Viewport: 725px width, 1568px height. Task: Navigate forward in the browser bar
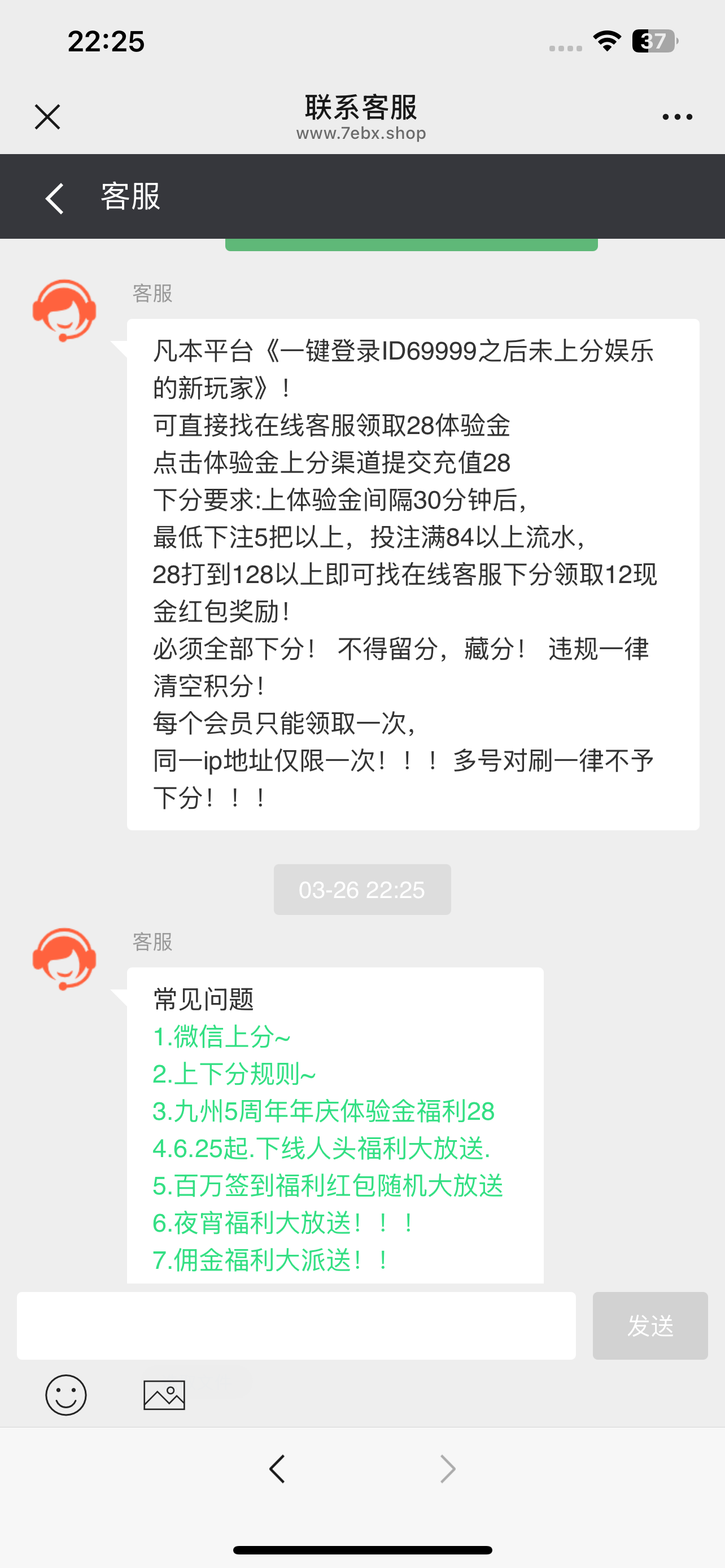(x=447, y=1469)
